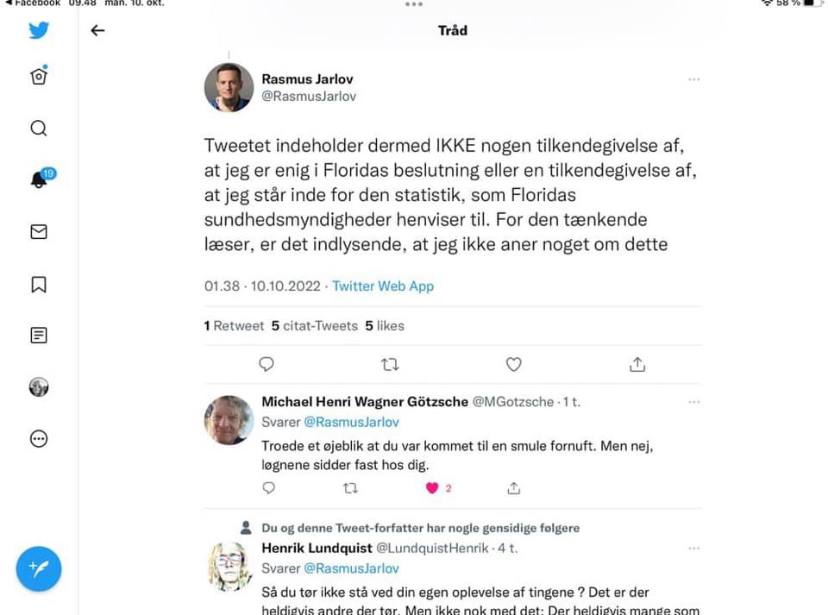Open saved bookmarks in the sidebar
Image resolution: width=828 pixels, height=615 pixels.
point(39,285)
